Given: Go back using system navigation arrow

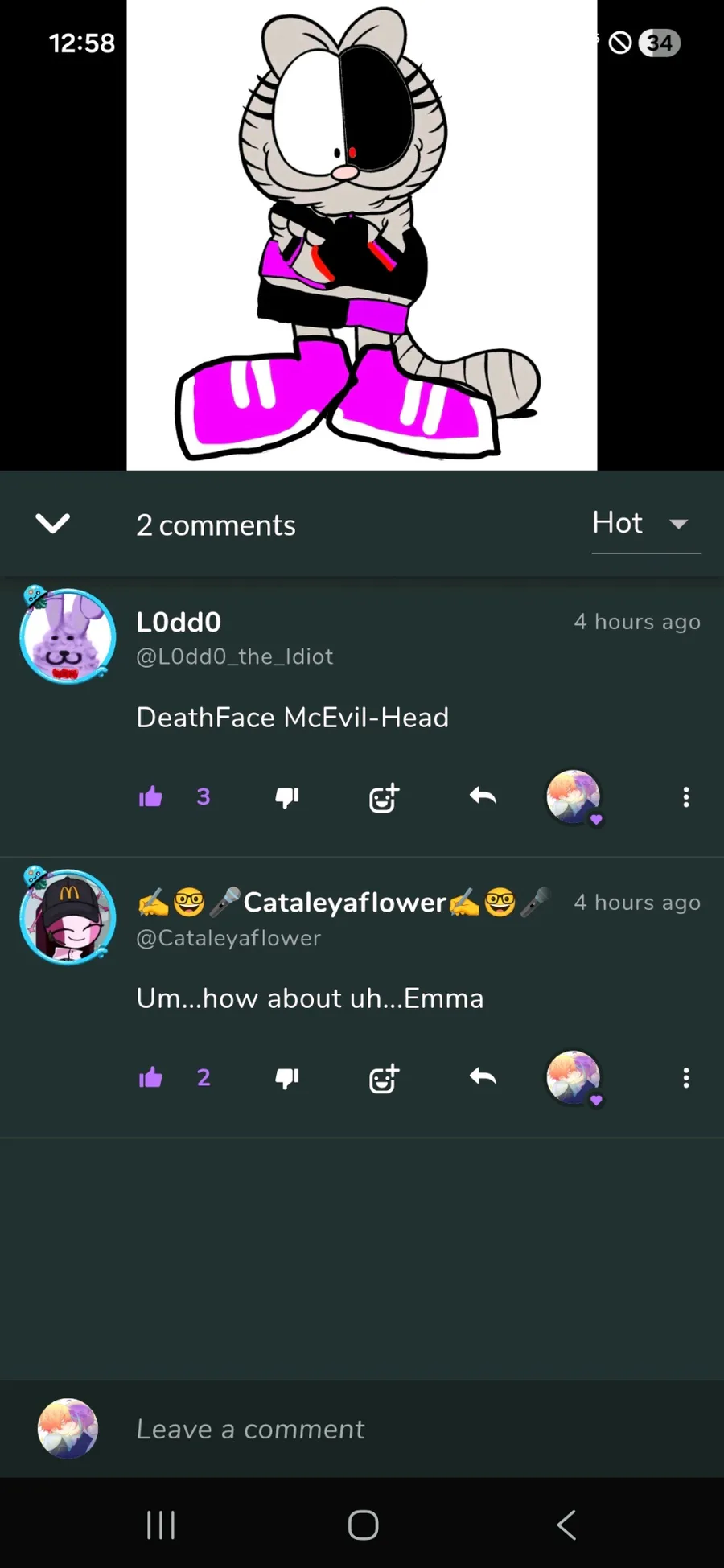Looking at the screenshot, I should click(x=566, y=1524).
